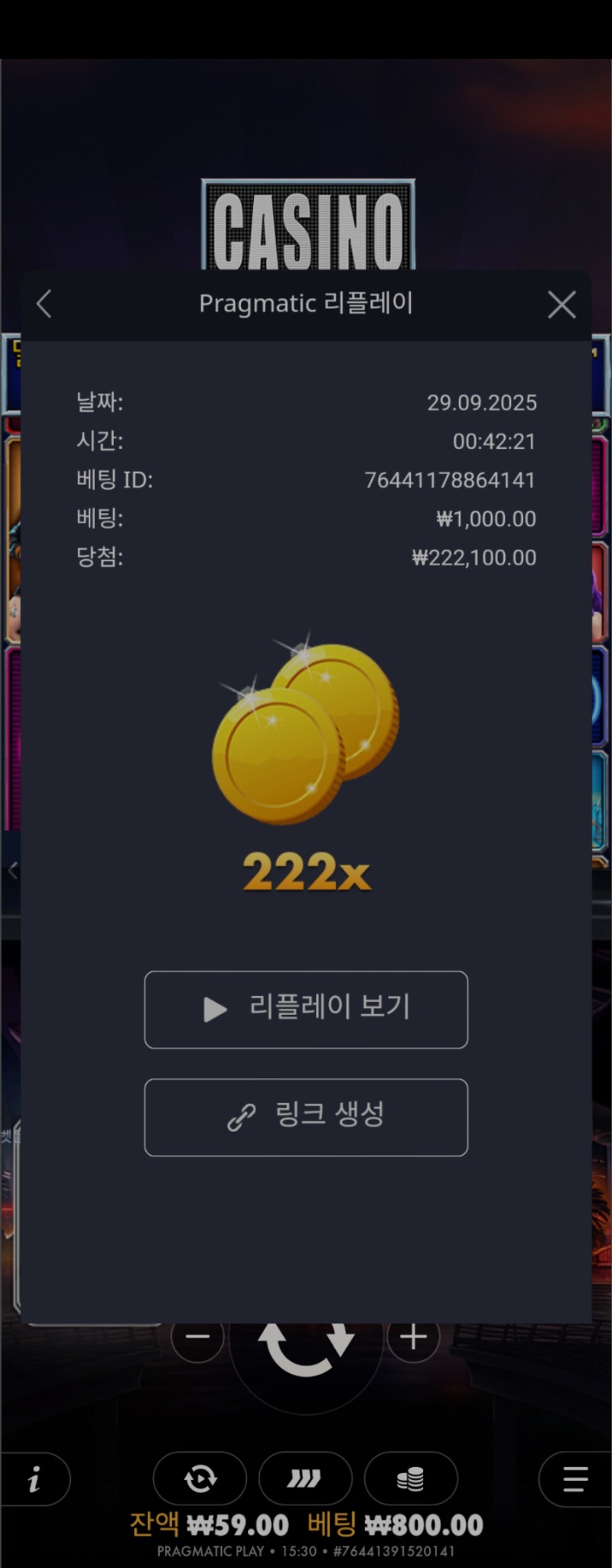The height and width of the screenshot is (1568, 612).
Task: Generate a share link with 링크 생성
Action: coord(306,1117)
